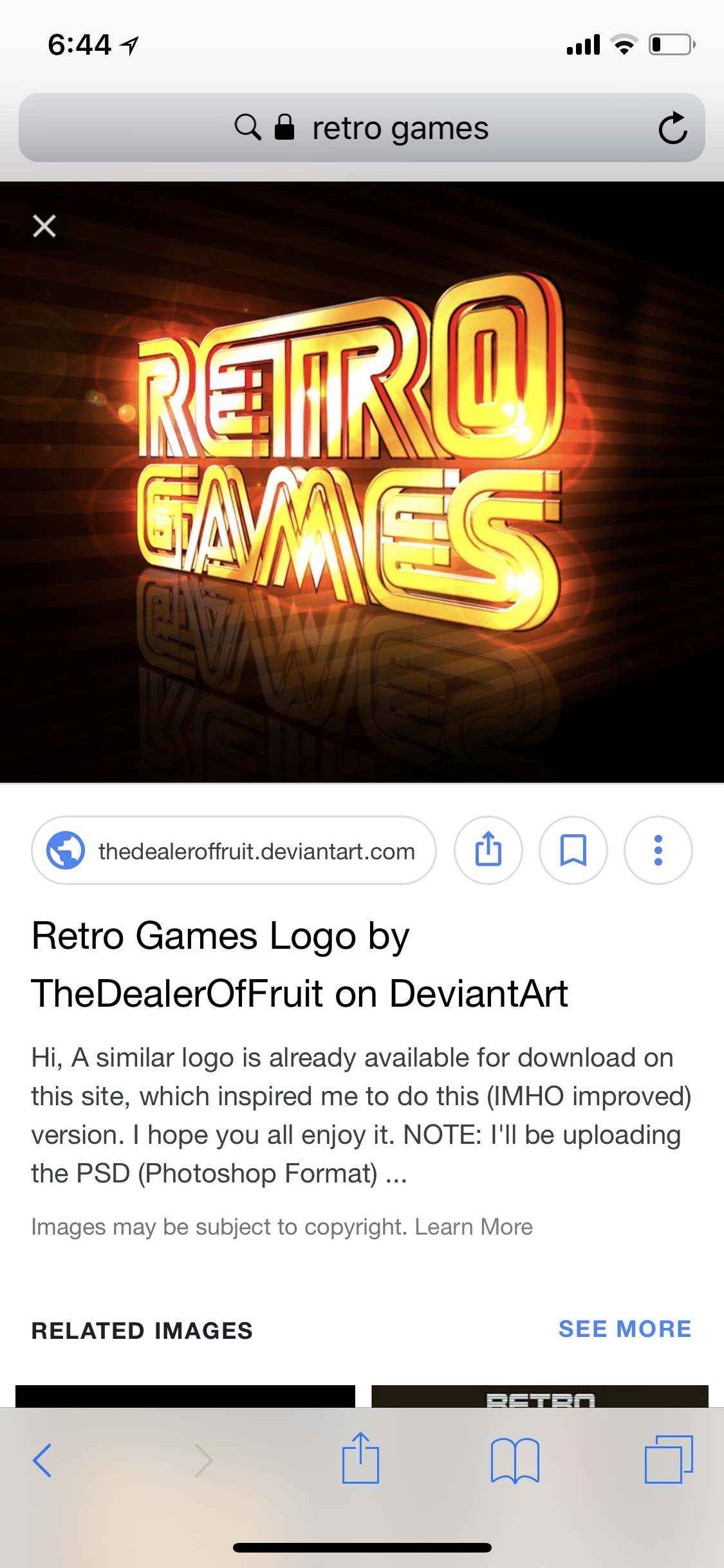724x1568 pixels.
Task: Tap the Safari address bar showing retro games
Action: 360,128
